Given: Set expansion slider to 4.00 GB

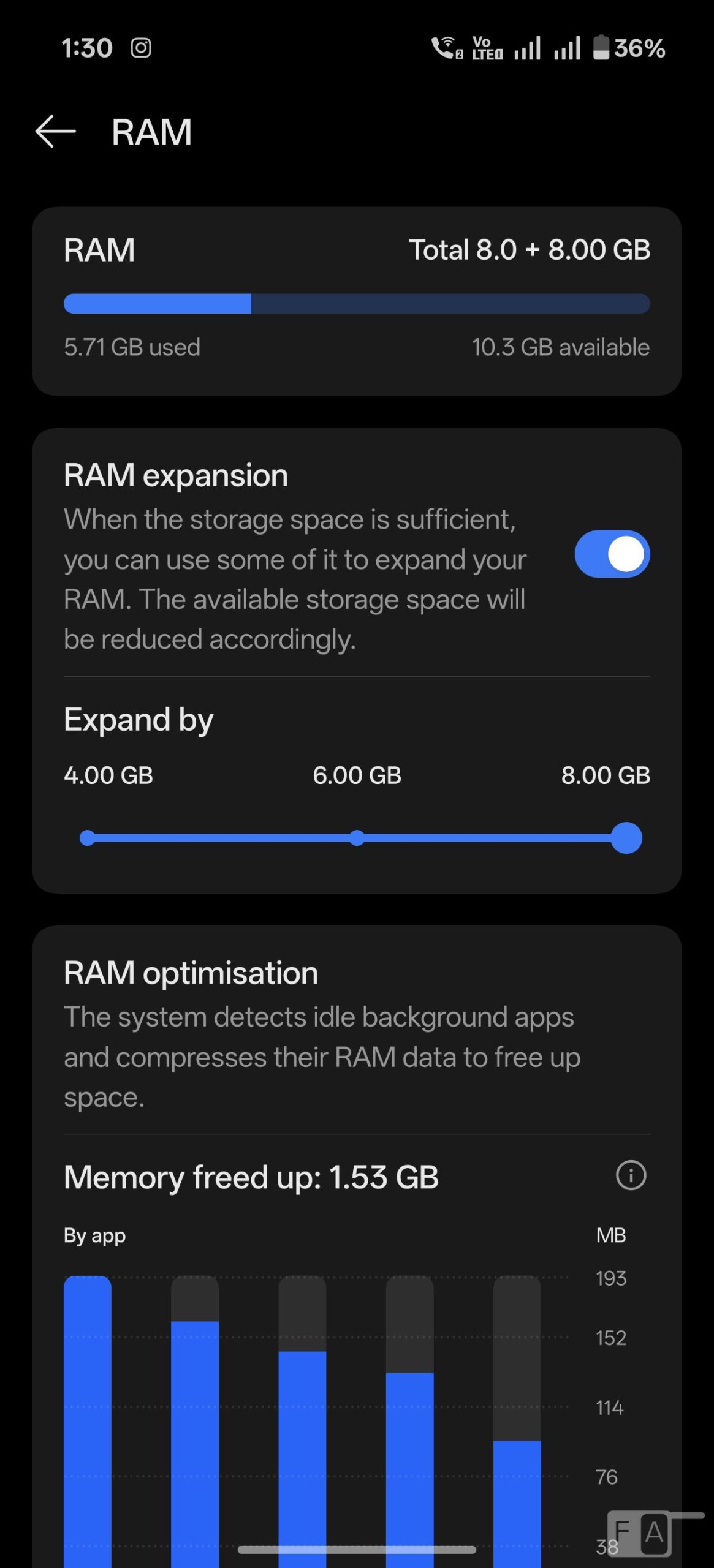Looking at the screenshot, I should coord(88,838).
